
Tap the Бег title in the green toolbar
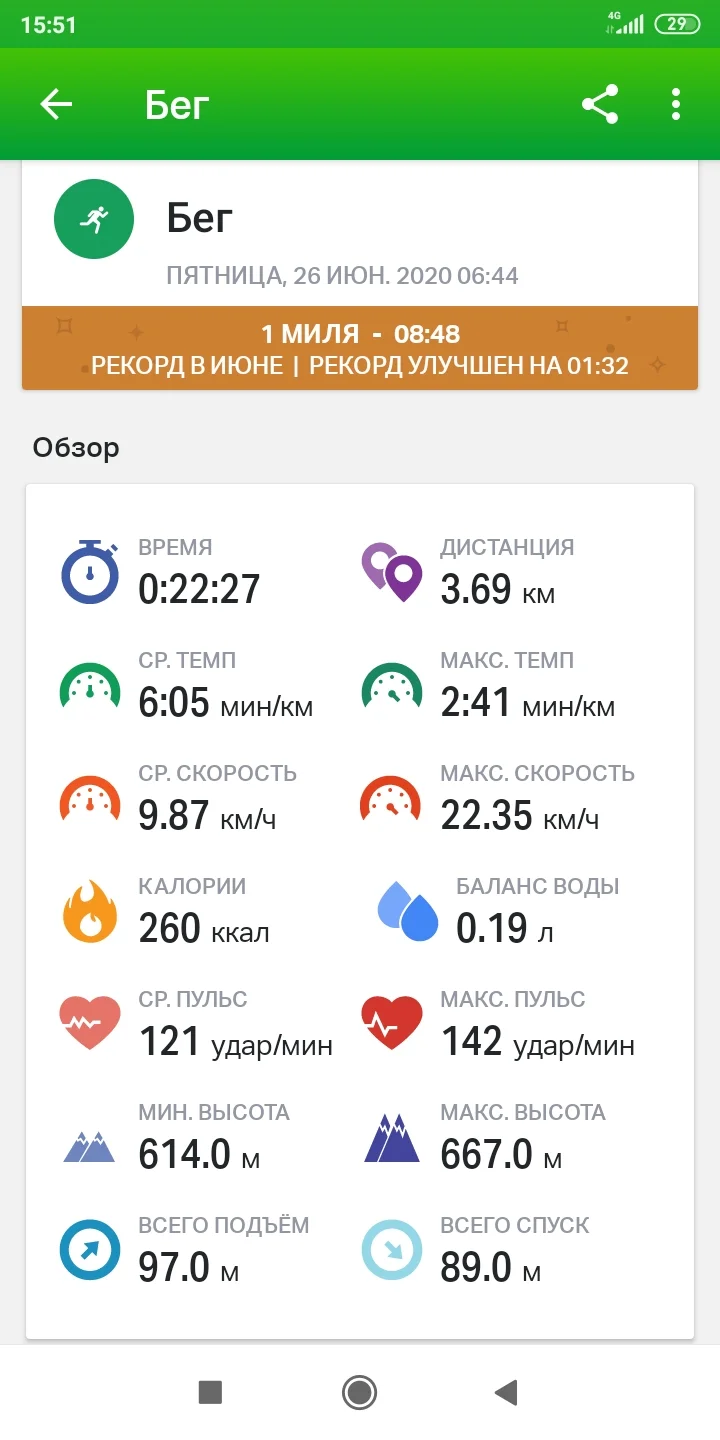(177, 104)
